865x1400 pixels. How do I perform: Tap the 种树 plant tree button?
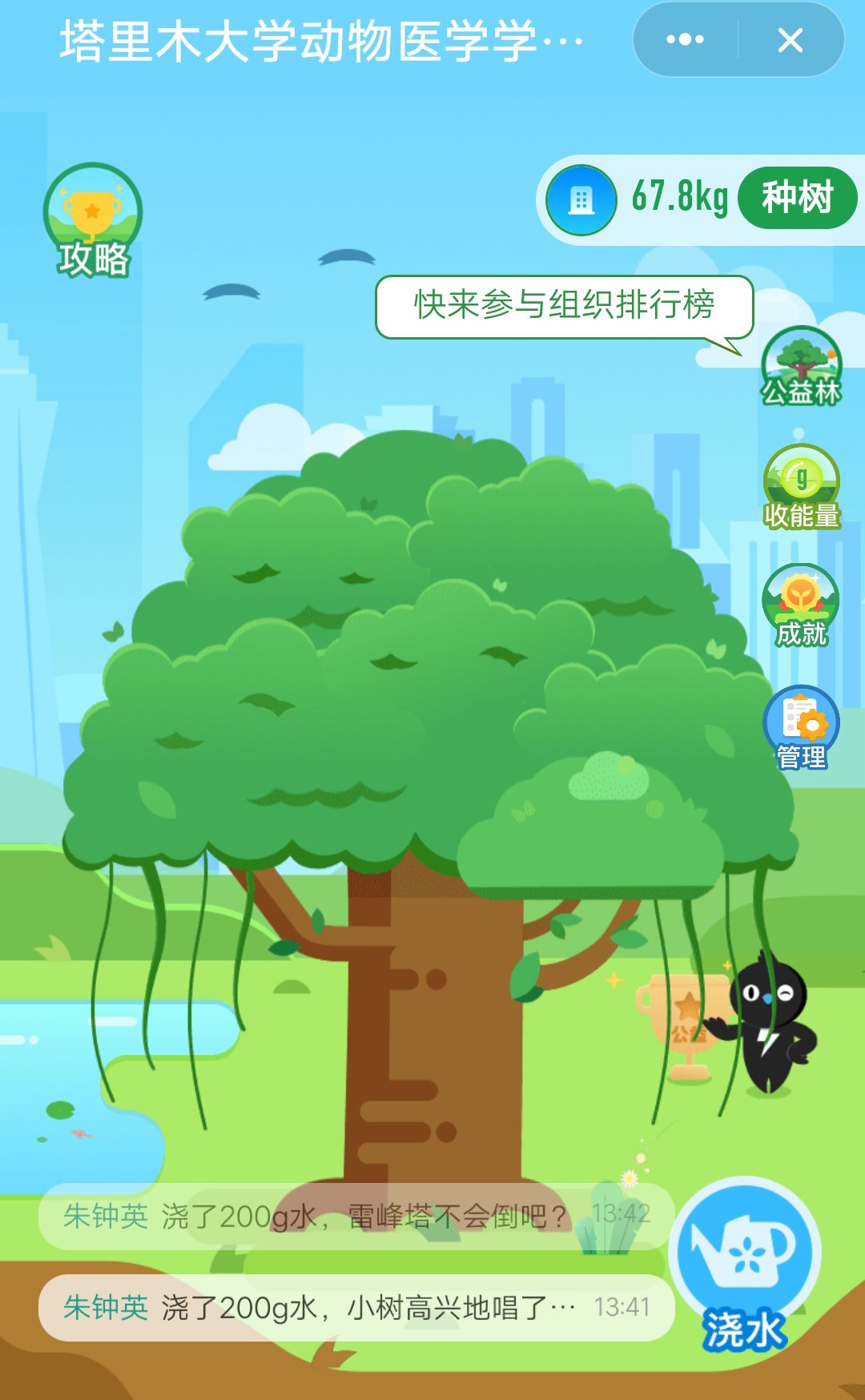click(797, 198)
